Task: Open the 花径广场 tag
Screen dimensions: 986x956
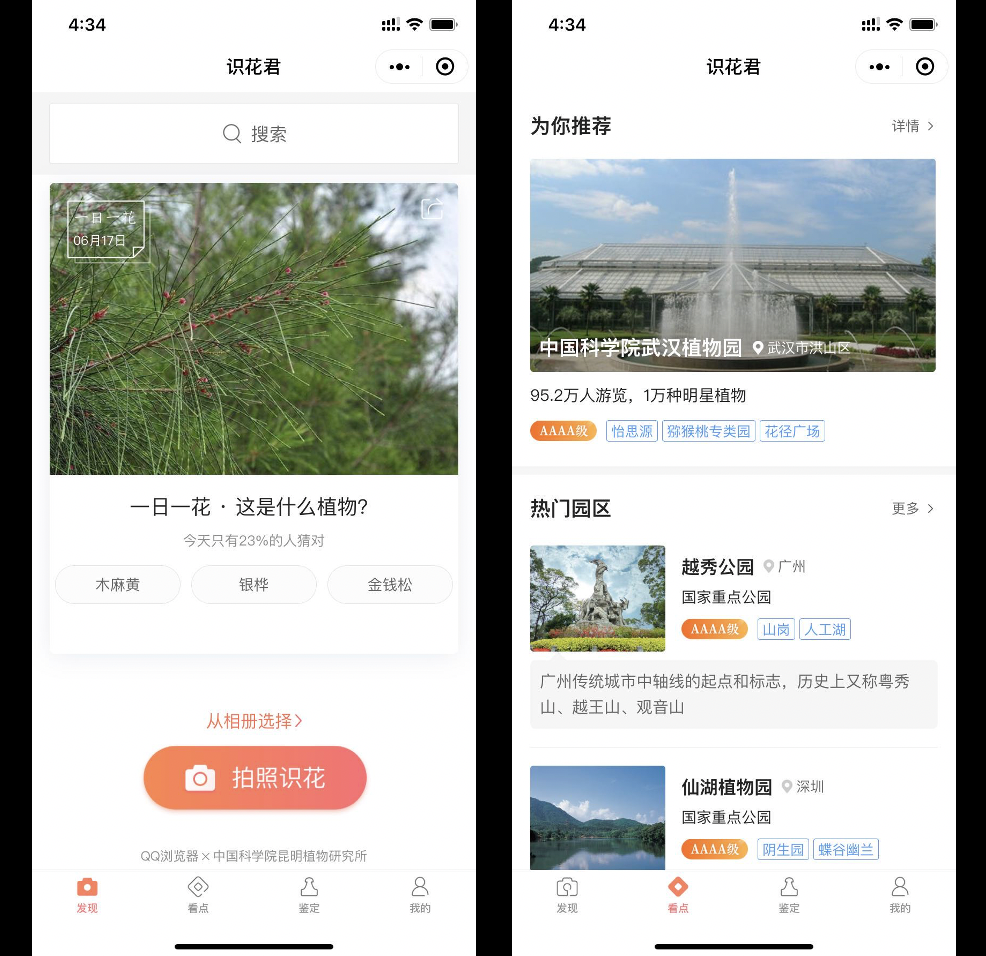Action: coord(792,431)
